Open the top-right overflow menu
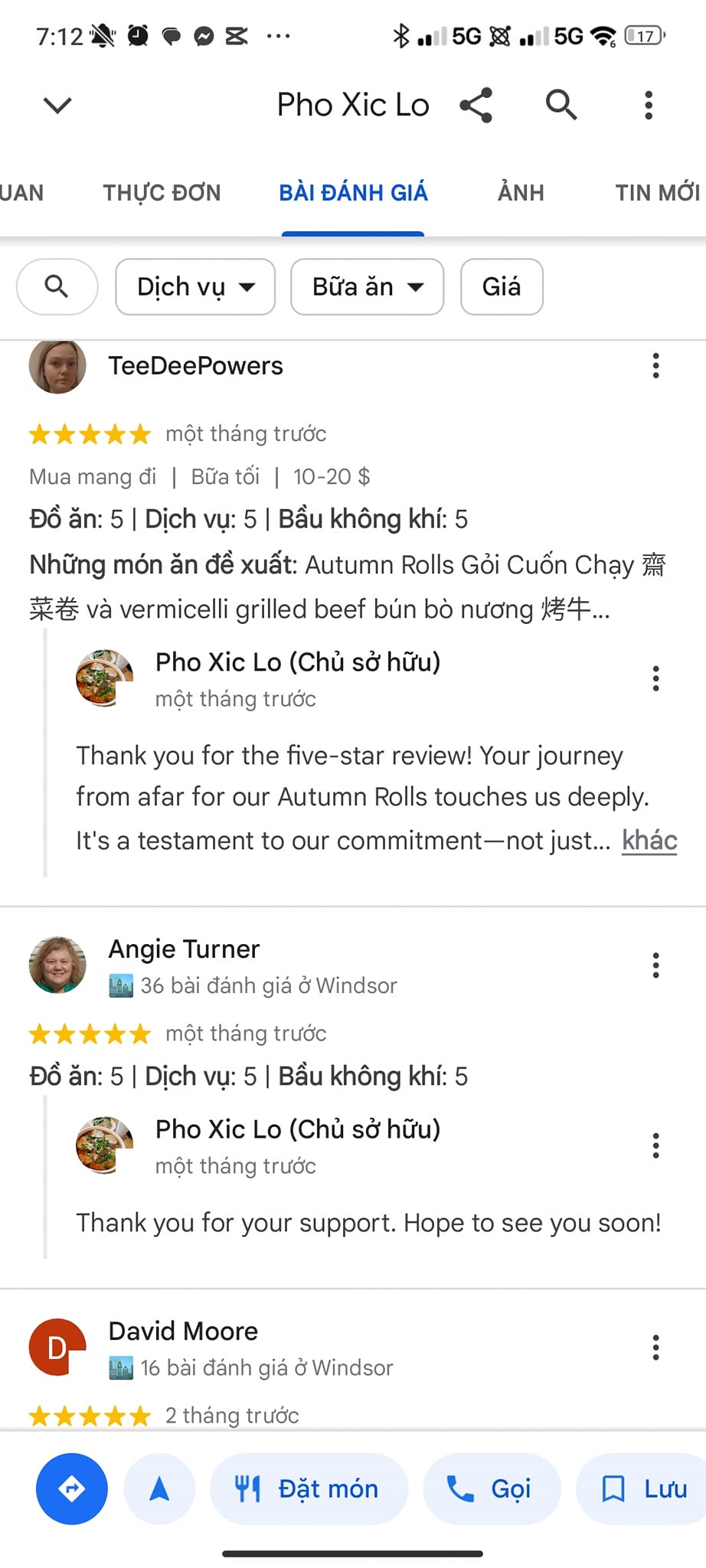Screen dimensions: 706x1568 pyautogui.click(x=649, y=105)
